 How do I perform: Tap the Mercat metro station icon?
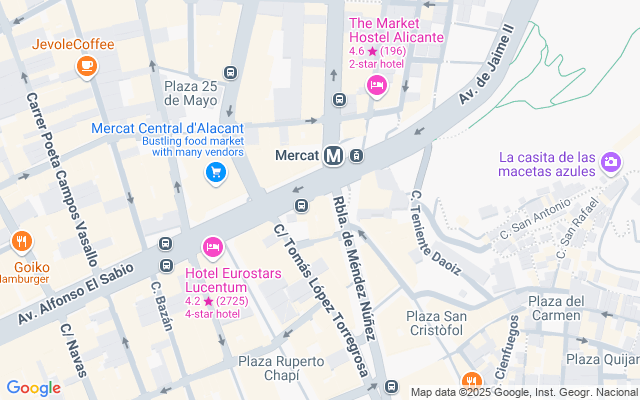333,156
